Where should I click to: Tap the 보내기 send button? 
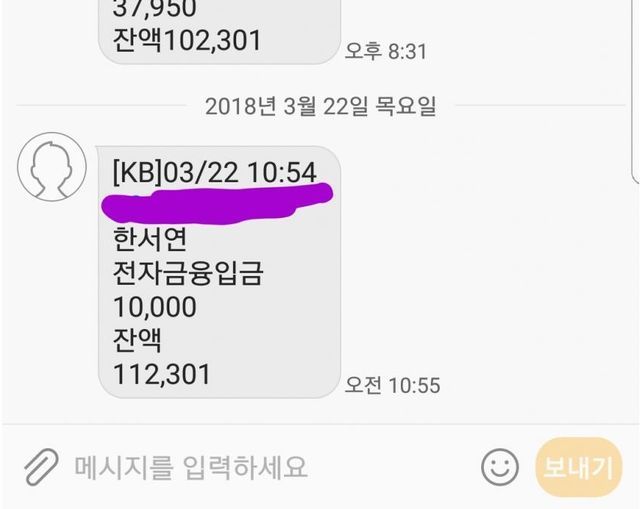coord(577,467)
